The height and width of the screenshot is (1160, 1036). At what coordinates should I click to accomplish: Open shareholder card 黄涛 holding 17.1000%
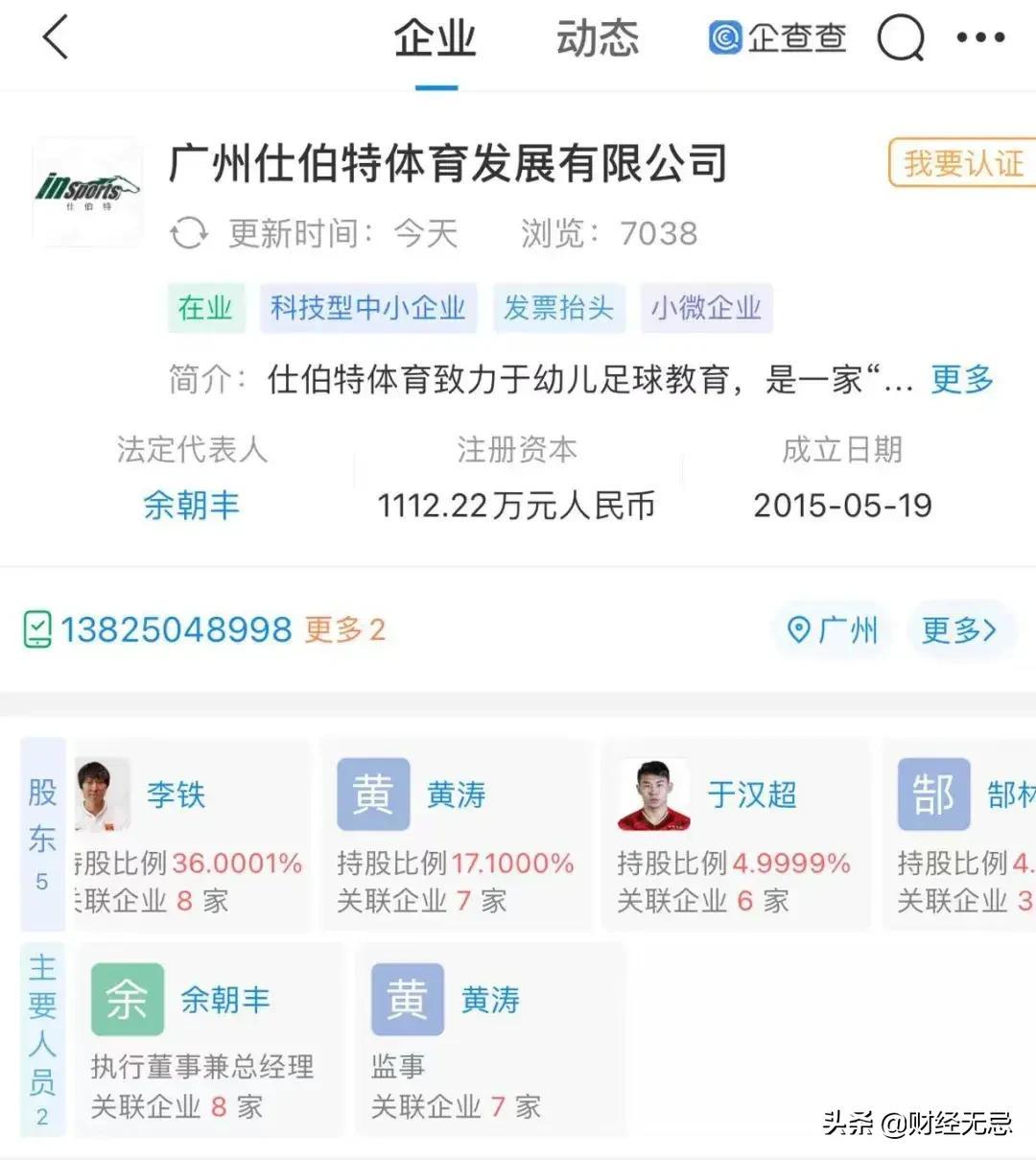coord(456,835)
